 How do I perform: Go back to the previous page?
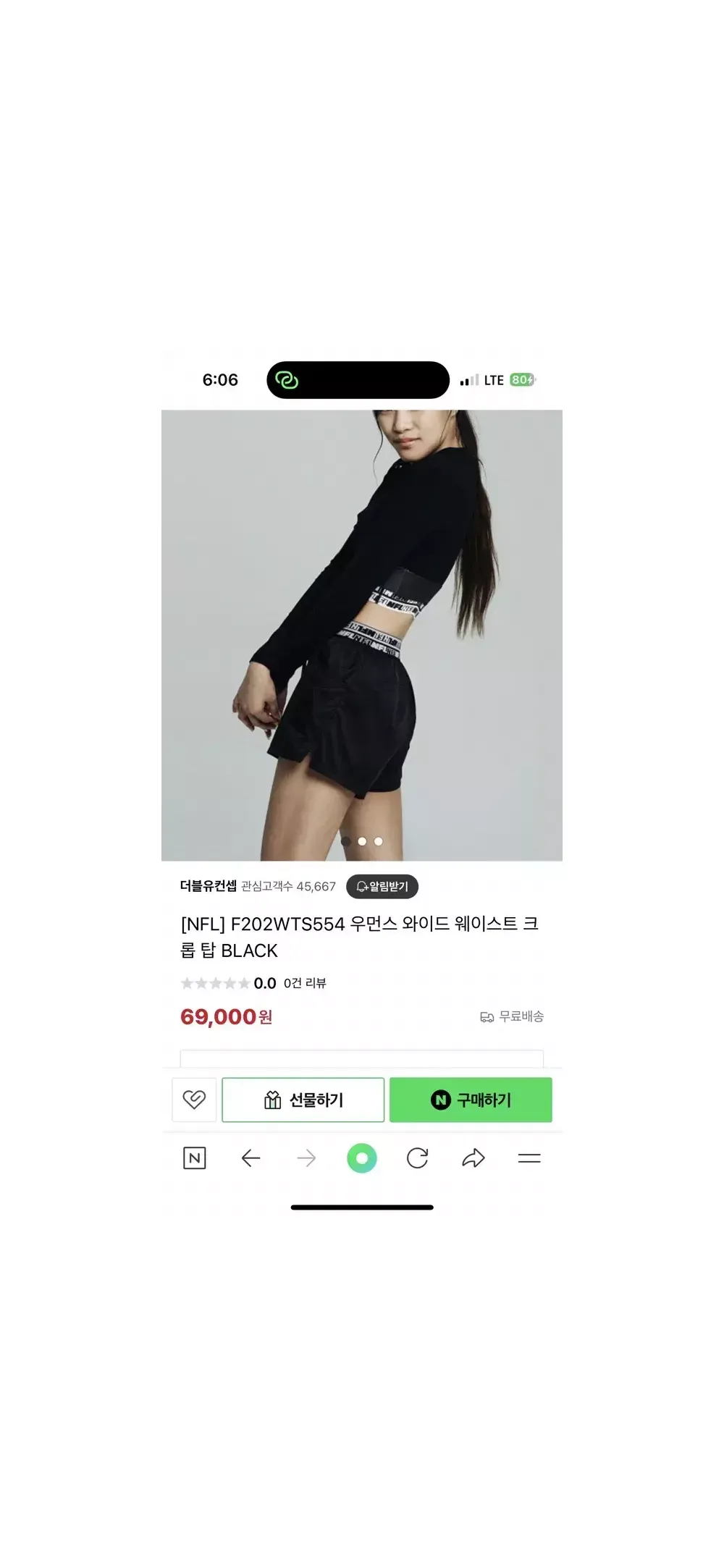click(251, 1158)
